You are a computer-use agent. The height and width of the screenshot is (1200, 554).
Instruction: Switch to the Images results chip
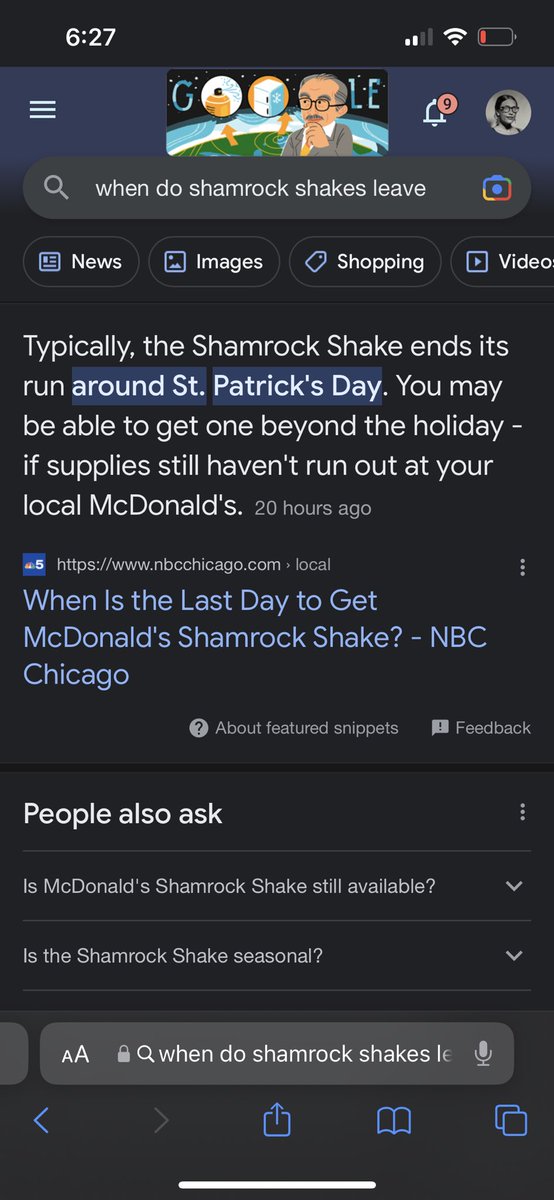coord(214,262)
